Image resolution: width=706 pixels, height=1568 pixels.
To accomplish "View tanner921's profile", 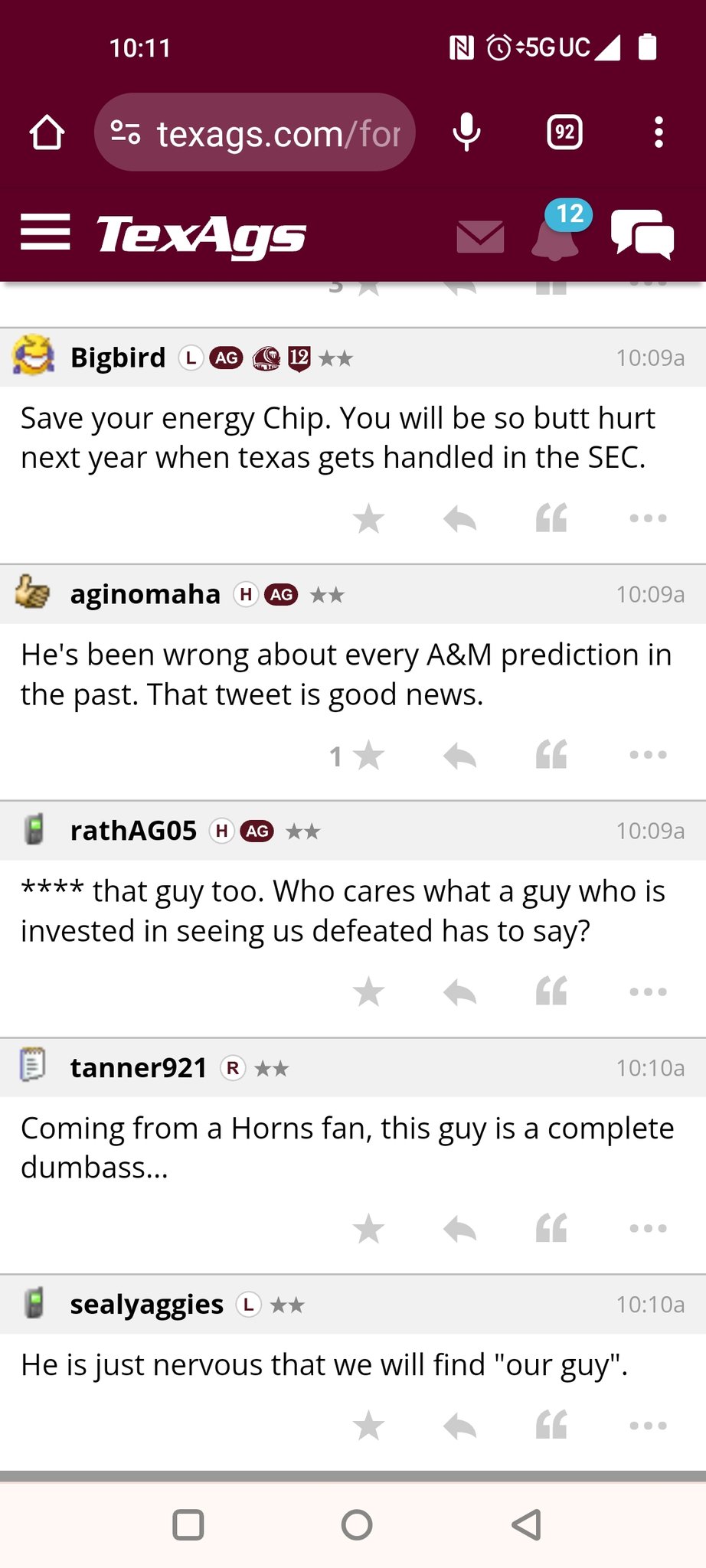I will tap(139, 1067).
